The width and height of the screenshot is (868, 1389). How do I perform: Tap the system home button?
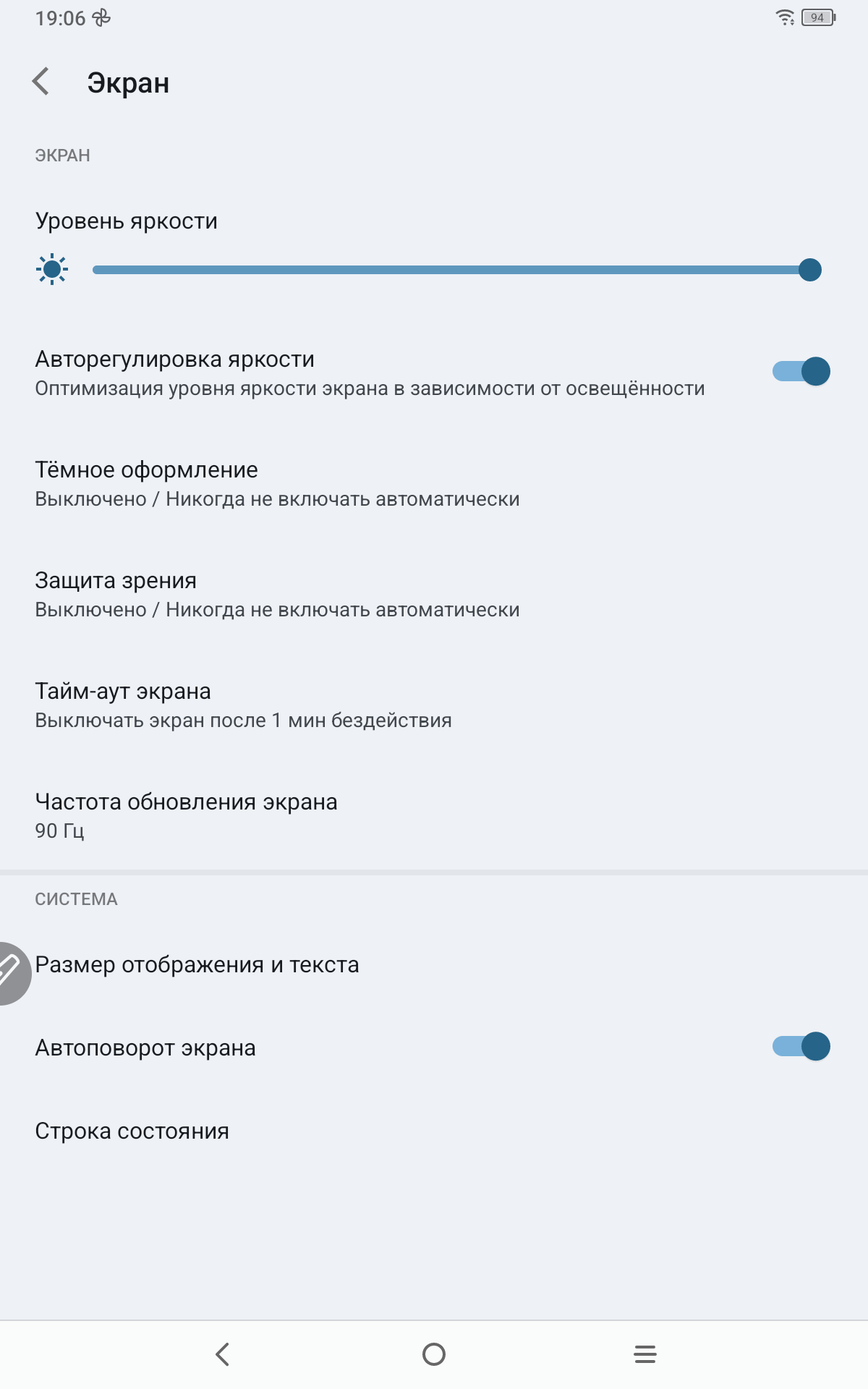[434, 1354]
